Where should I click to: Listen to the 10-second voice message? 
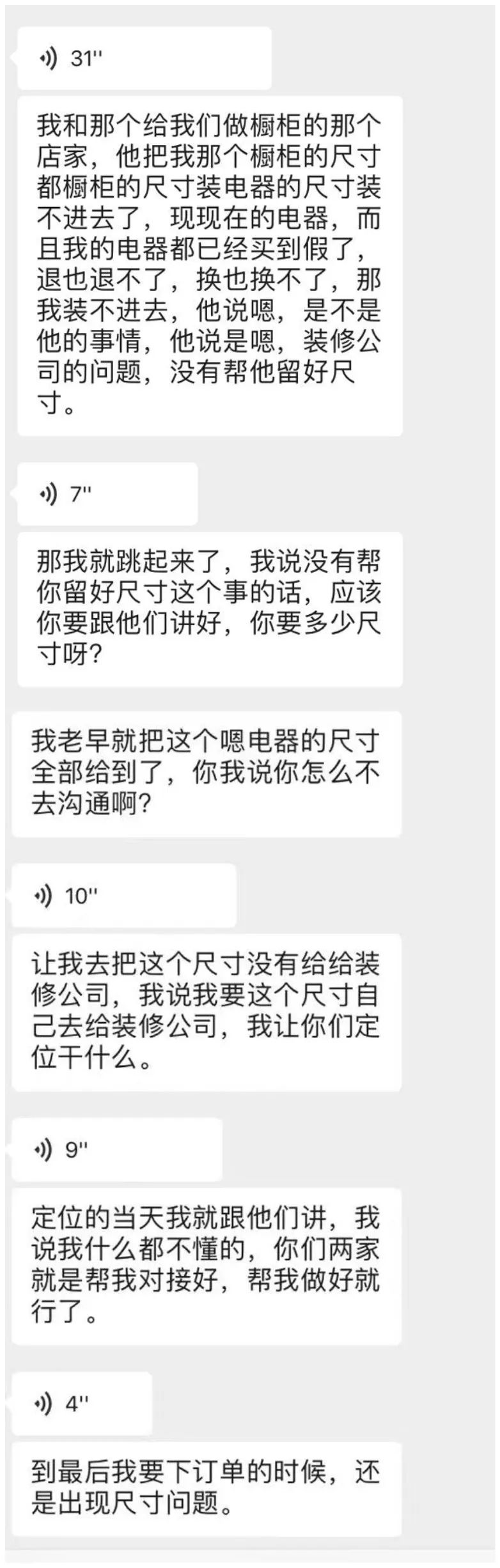123,896
